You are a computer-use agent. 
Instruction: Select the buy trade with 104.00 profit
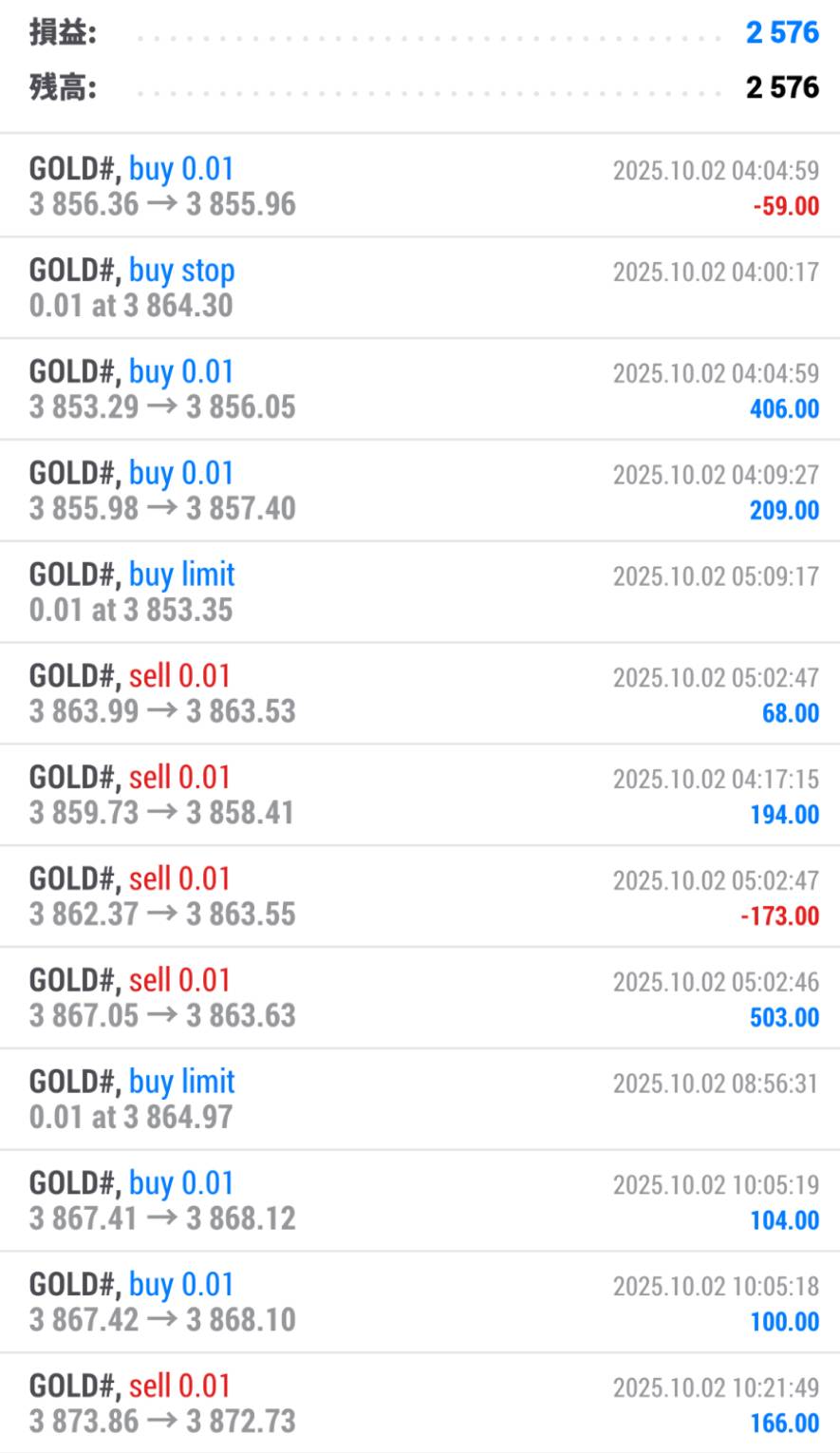pyautogui.click(x=418, y=1200)
